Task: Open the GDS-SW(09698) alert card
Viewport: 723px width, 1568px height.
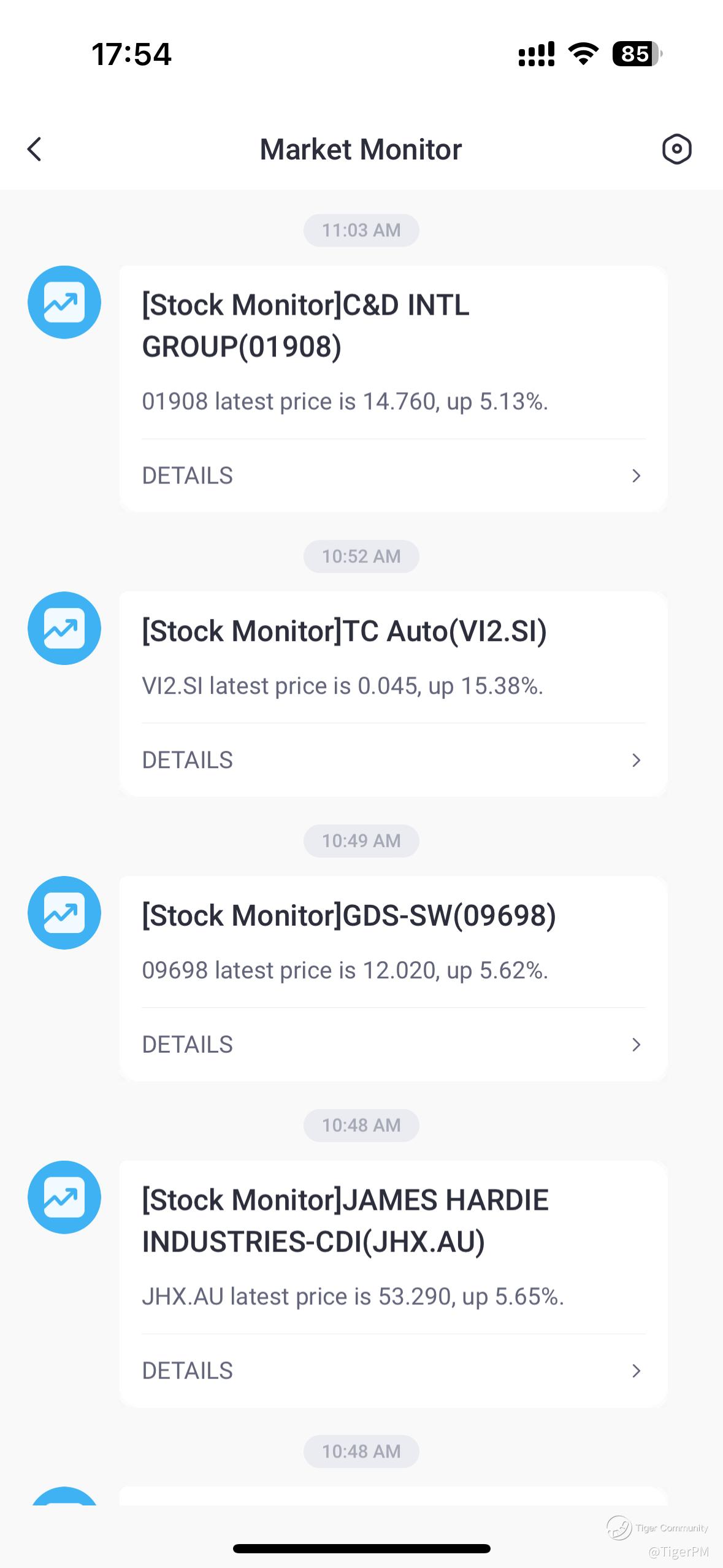Action: 393,942
